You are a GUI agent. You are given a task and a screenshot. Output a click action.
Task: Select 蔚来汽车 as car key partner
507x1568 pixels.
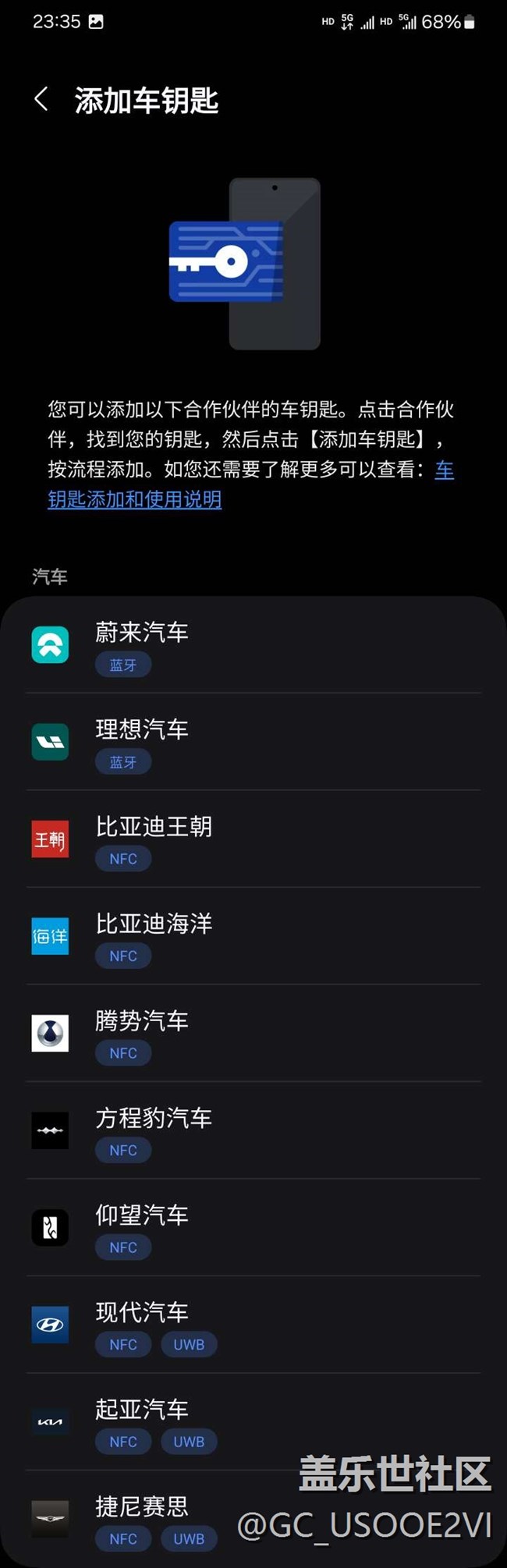click(x=253, y=645)
